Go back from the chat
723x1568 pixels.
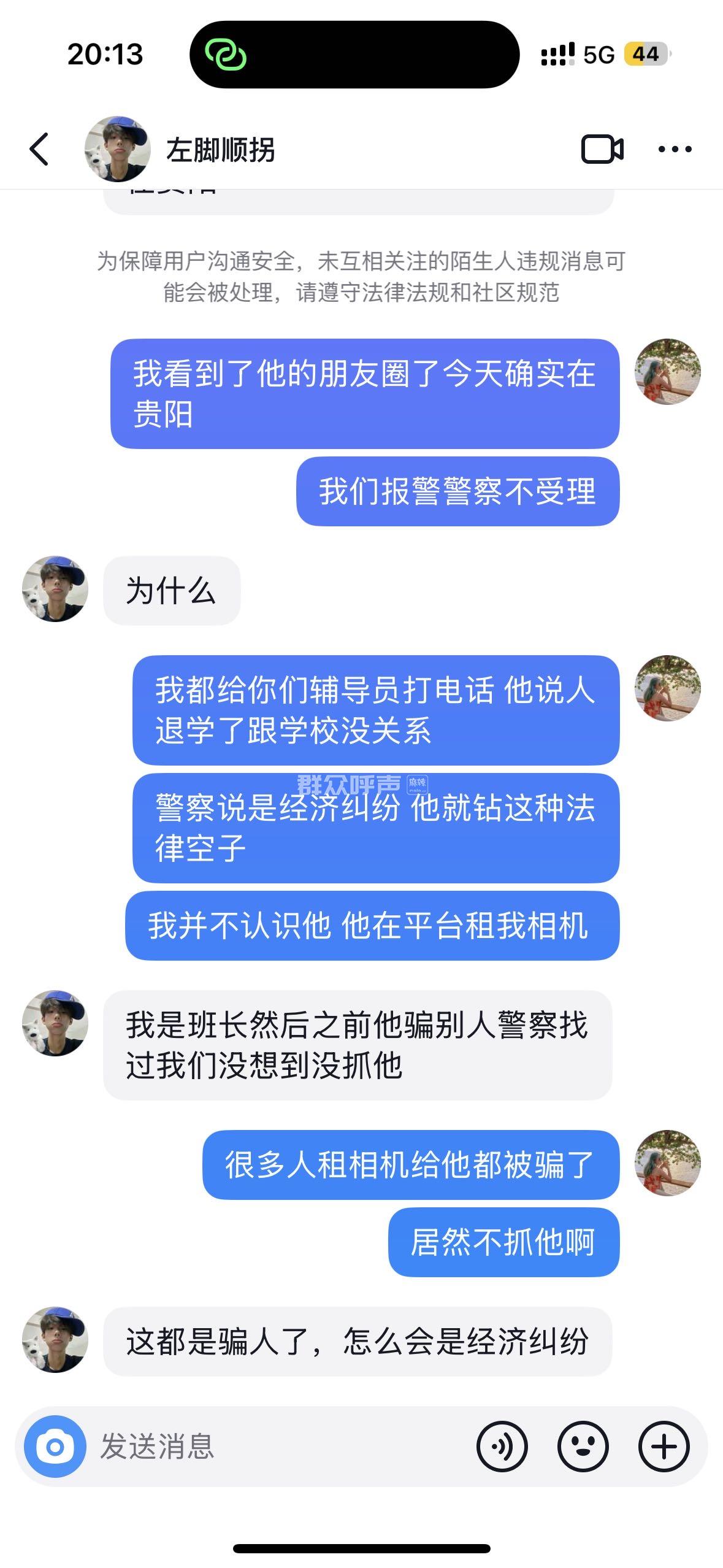coord(39,149)
